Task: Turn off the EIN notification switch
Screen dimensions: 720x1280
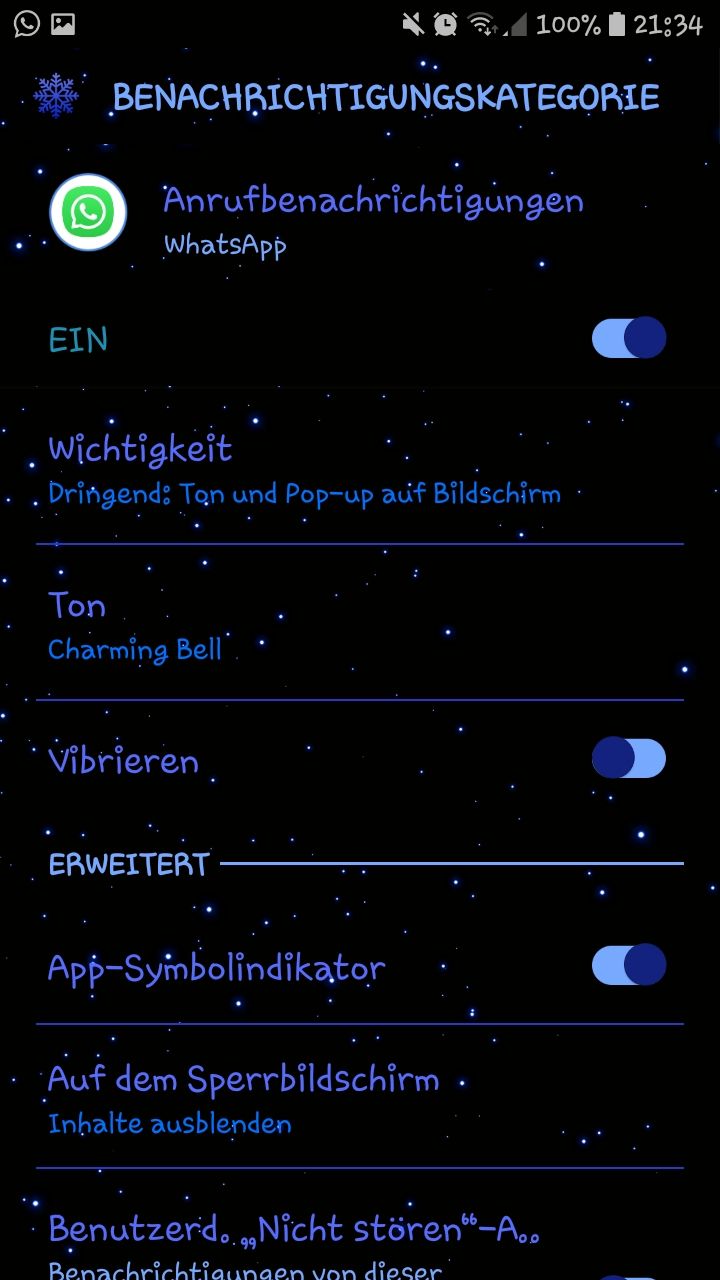Action: click(x=628, y=339)
